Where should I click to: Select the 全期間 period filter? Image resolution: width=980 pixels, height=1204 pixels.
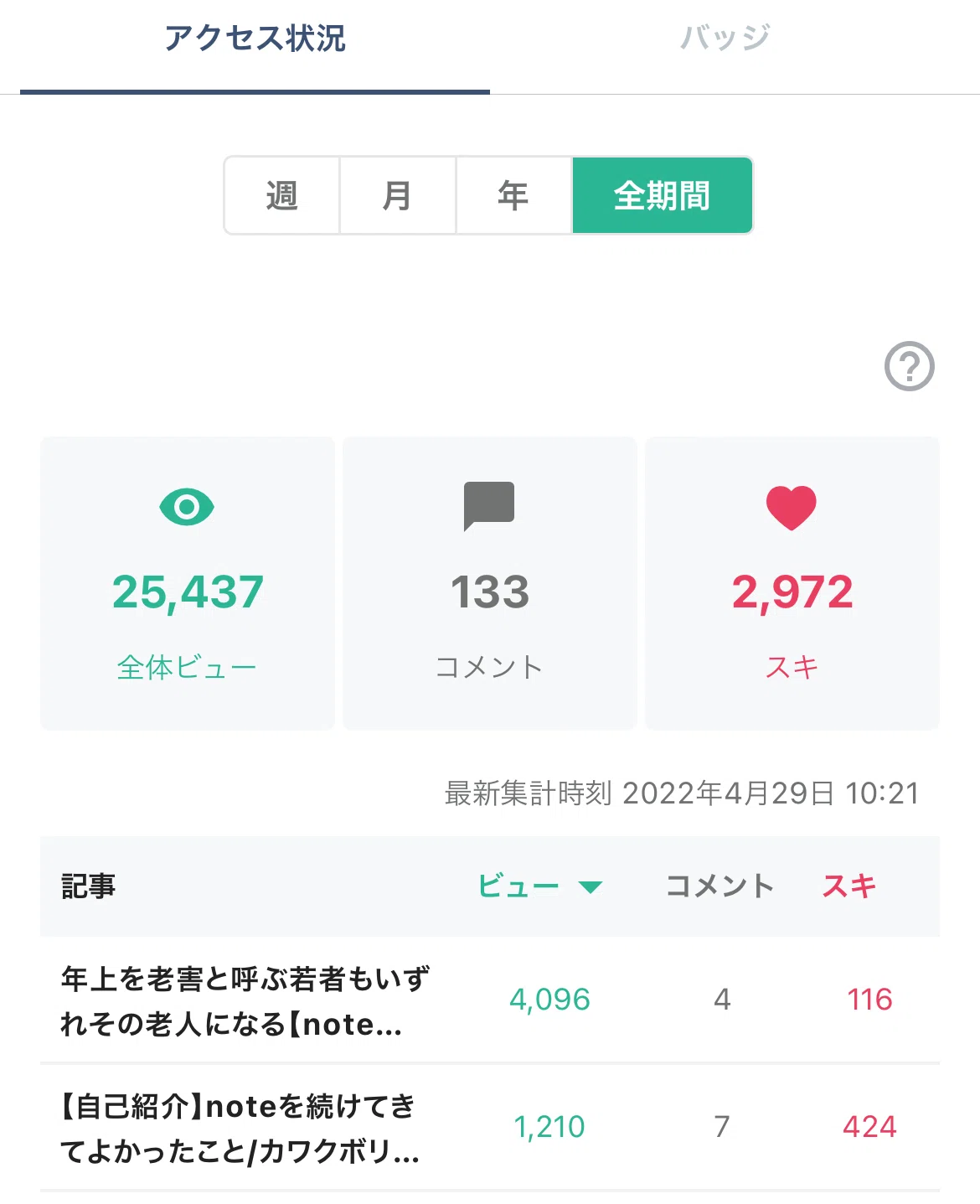point(662,195)
